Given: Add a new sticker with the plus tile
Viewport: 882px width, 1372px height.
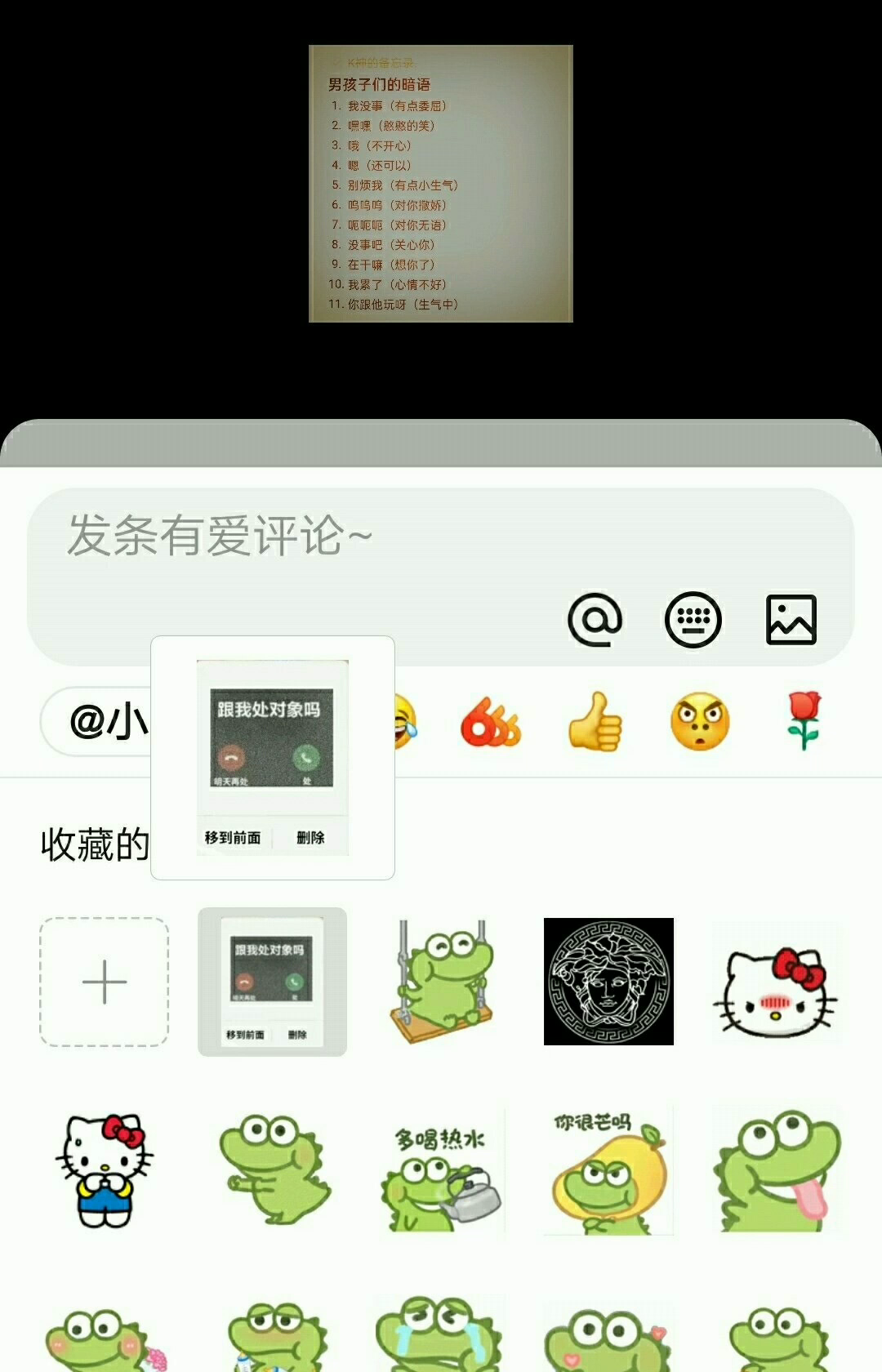Looking at the screenshot, I should 105,982.
